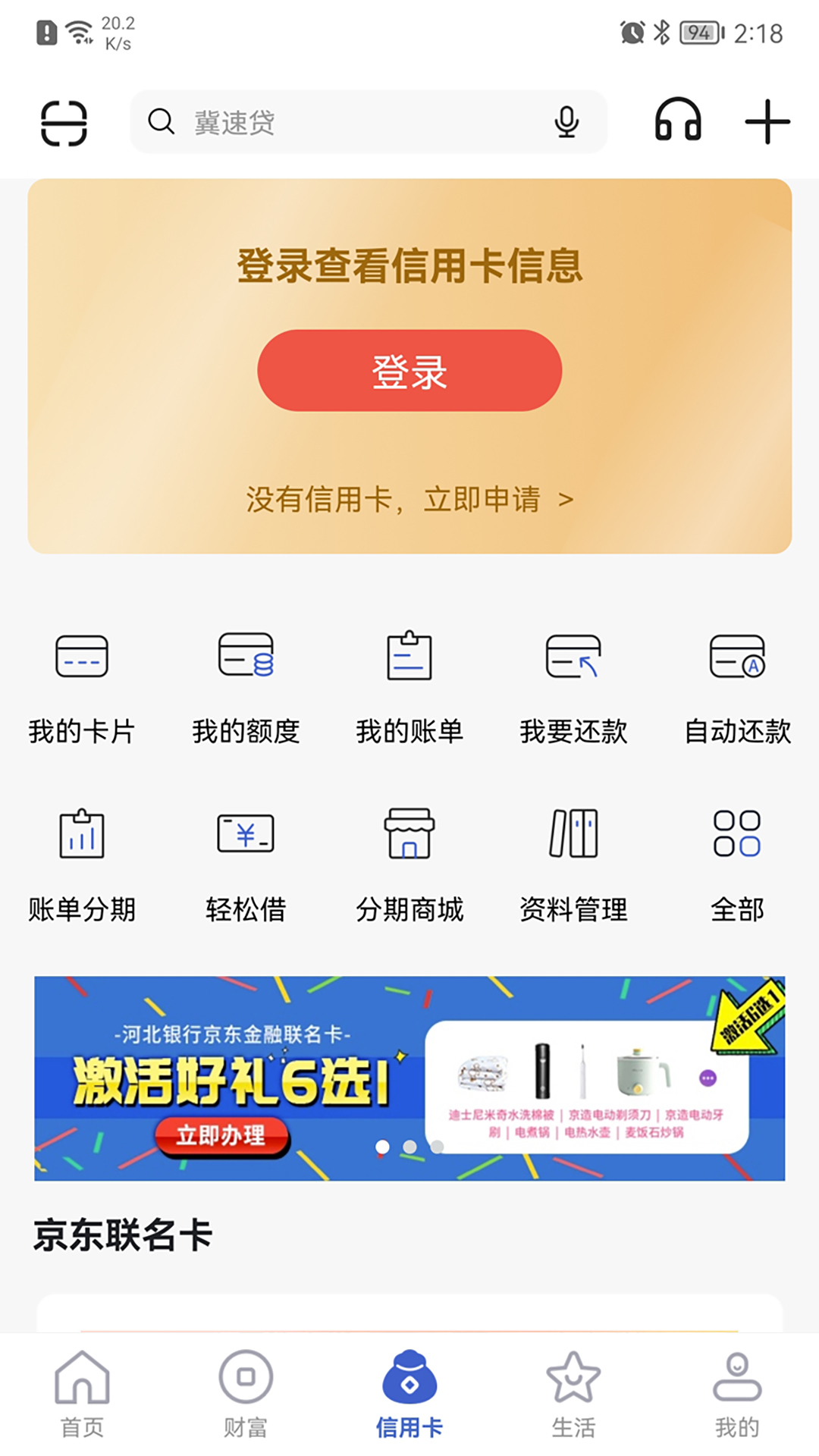Tap the voice search microphone icon
Viewport: 819px width, 1456px height.
coord(566,122)
